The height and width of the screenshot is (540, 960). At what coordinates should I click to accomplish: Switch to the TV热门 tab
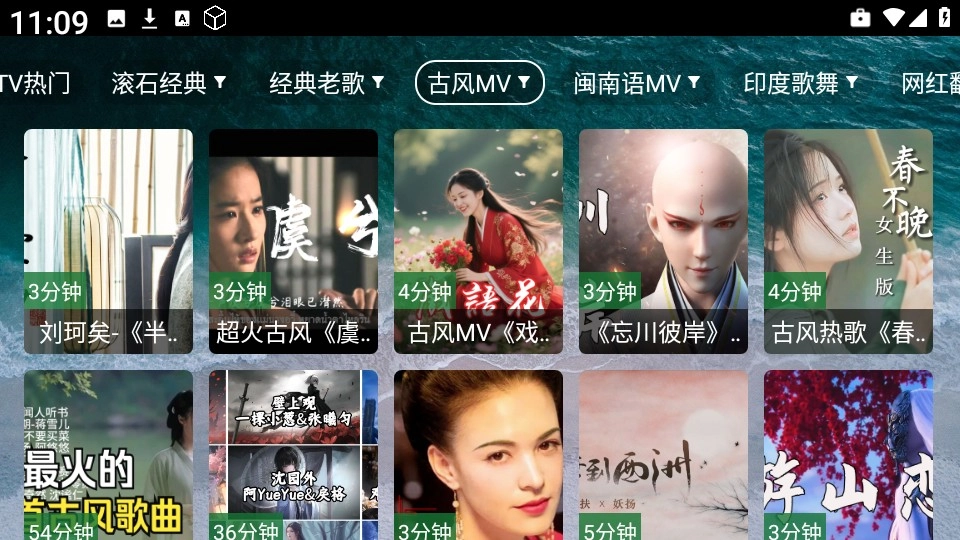coord(35,83)
